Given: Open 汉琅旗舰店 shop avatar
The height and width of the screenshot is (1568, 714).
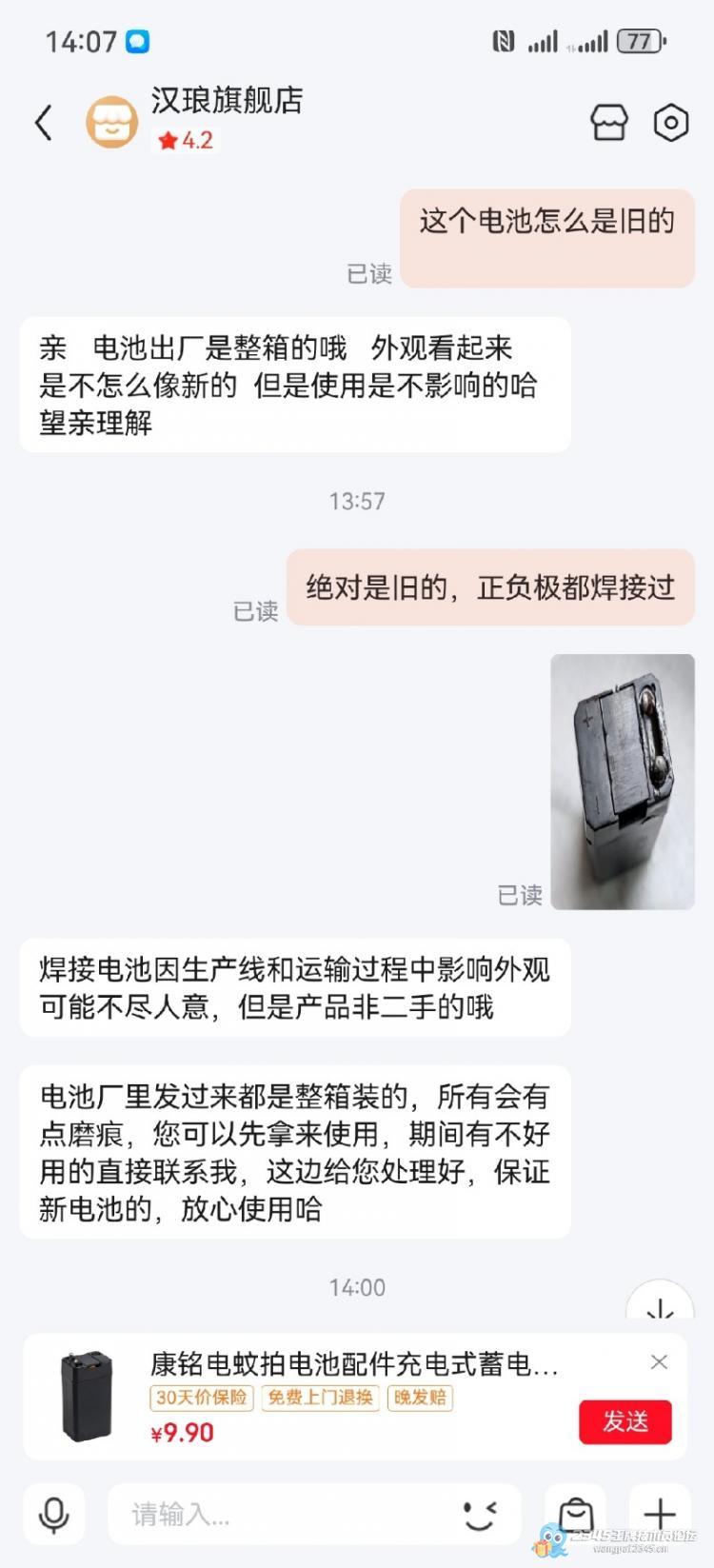Looking at the screenshot, I should click(112, 122).
